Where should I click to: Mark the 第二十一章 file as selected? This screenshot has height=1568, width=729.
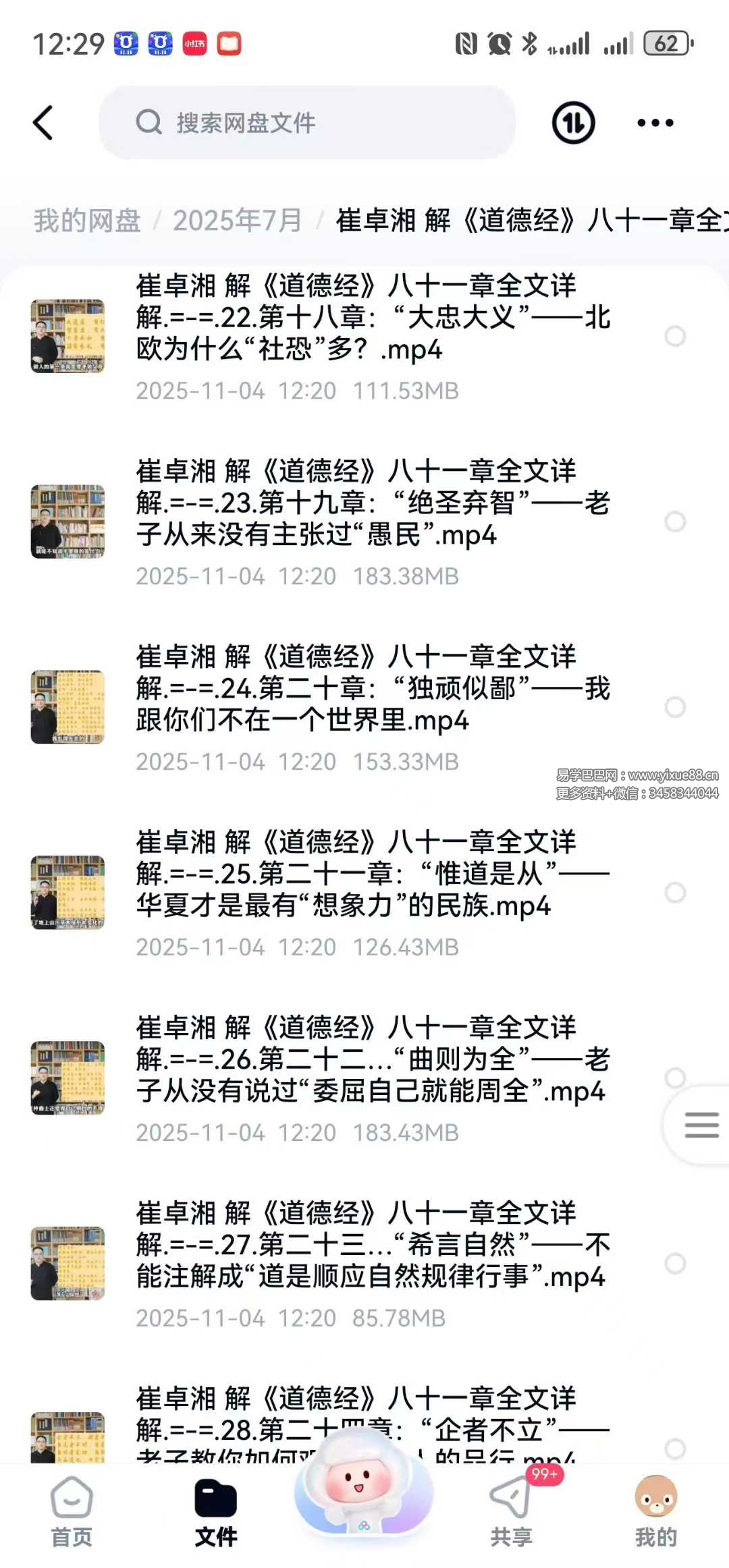675,893
